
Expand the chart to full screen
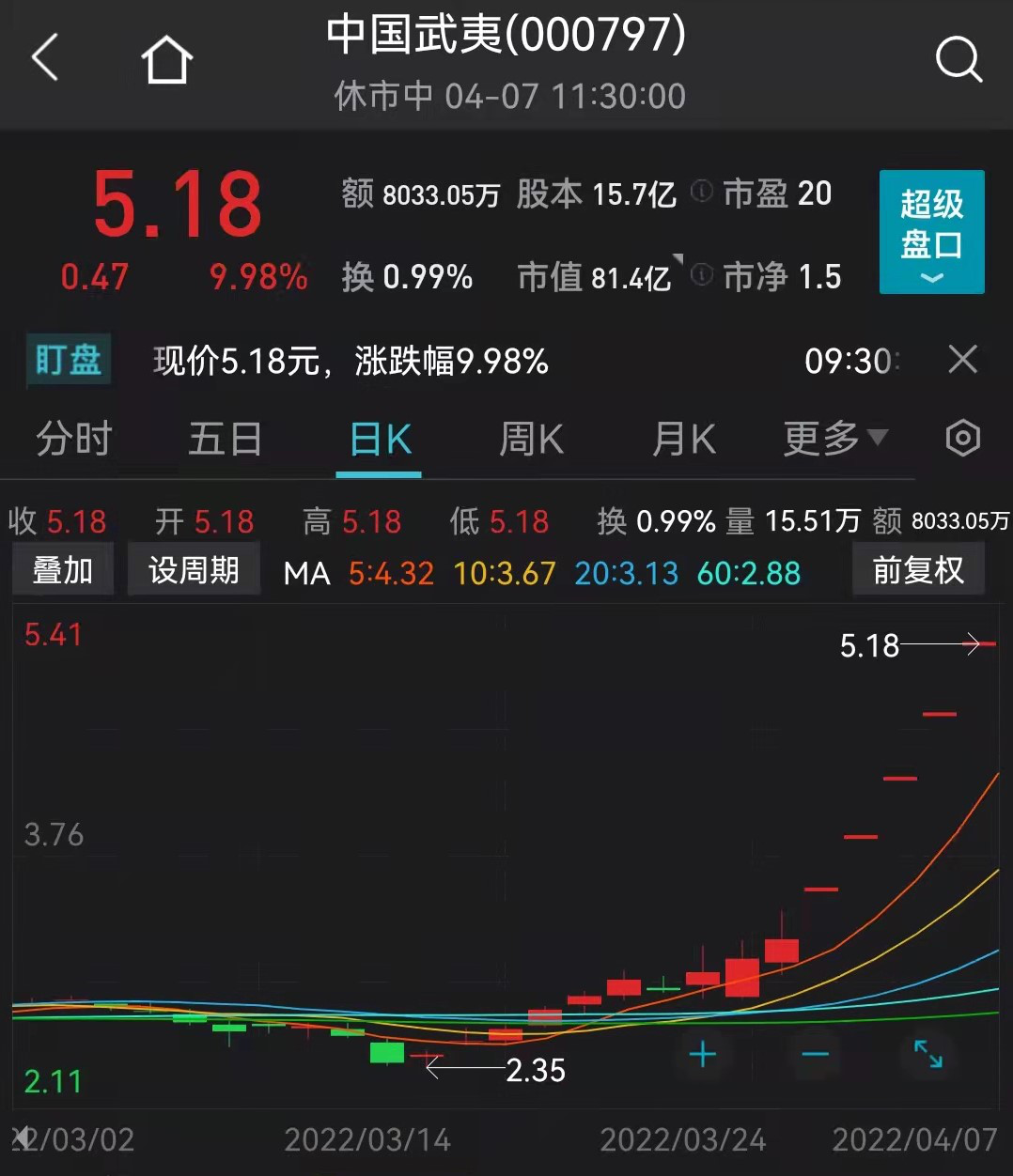[x=928, y=1054]
